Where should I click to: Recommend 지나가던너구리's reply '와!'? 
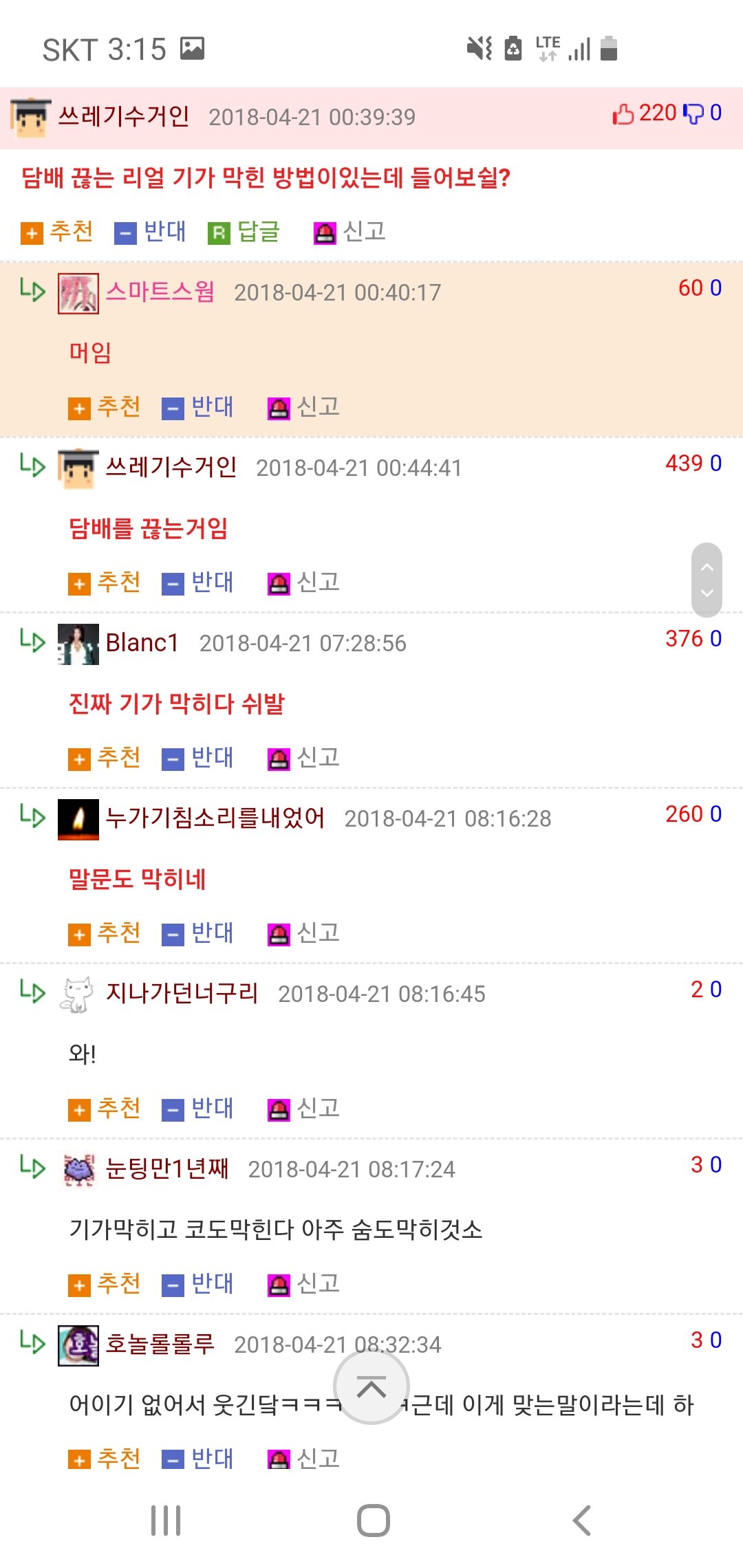pos(105,1109)
